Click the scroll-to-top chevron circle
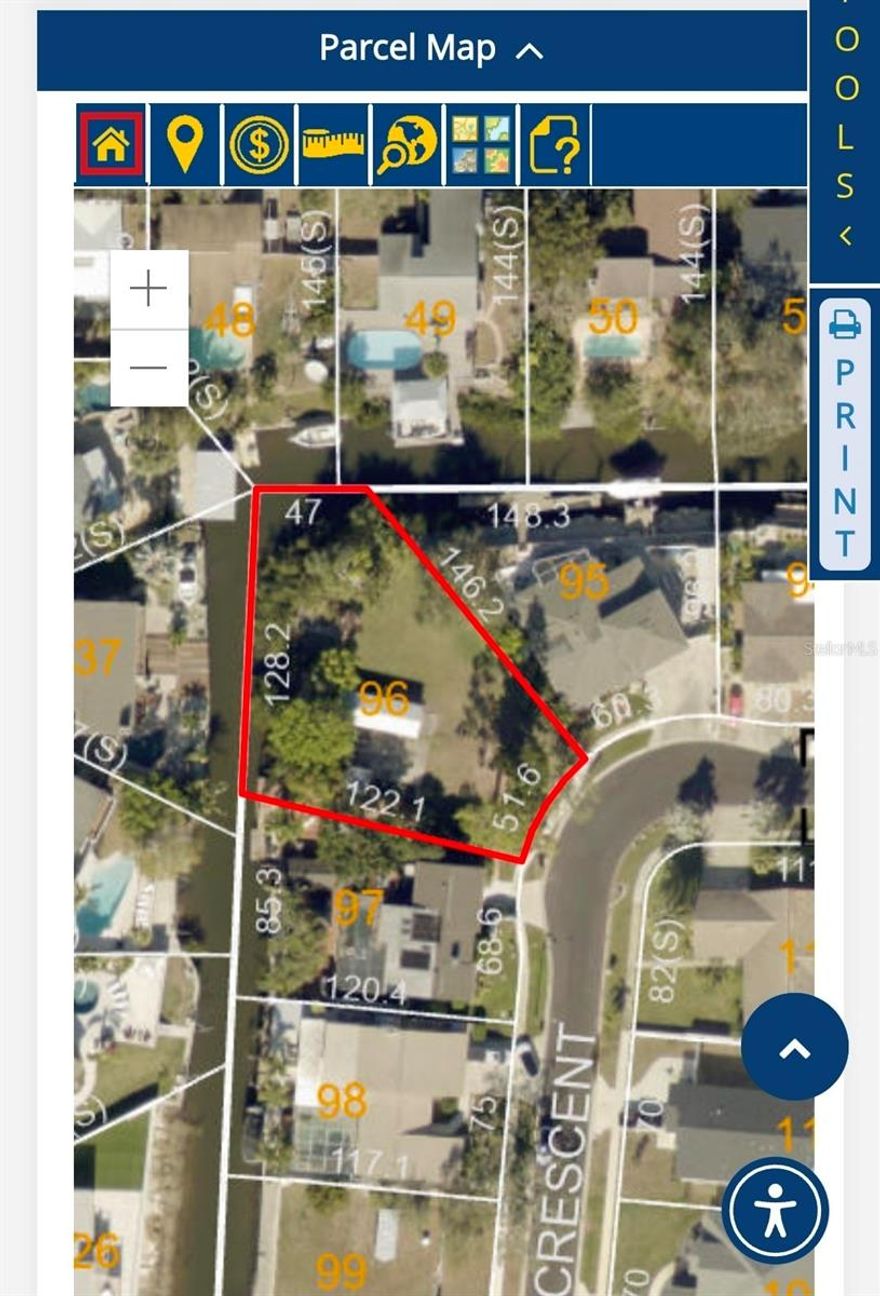Image resolution: width=880 pixels, height=1296 pixels. (793, 1046)
